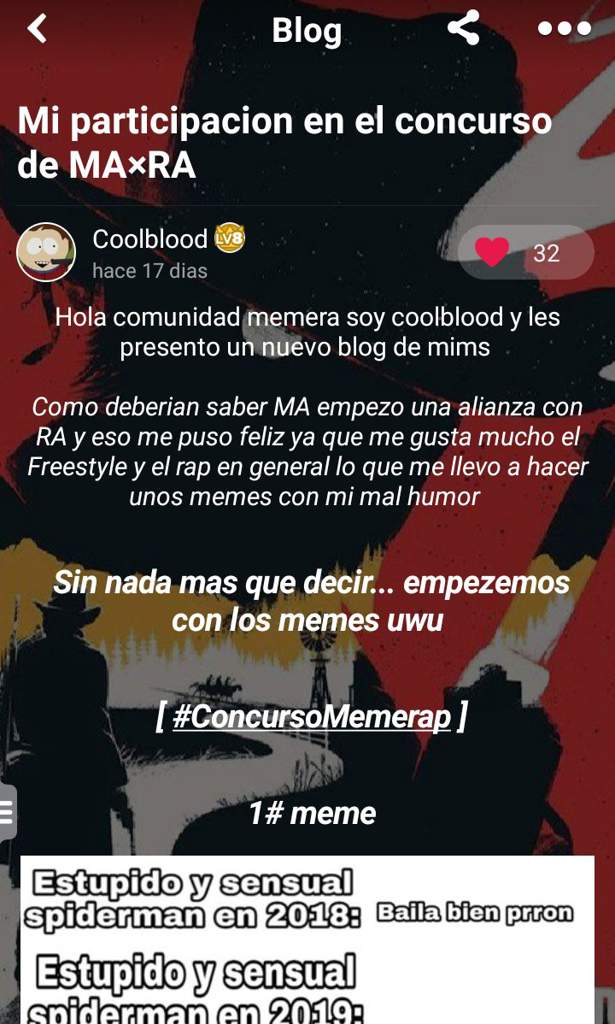View the first Spiderman meme image
The image size is (615, 1024).
tap(307, 939)
